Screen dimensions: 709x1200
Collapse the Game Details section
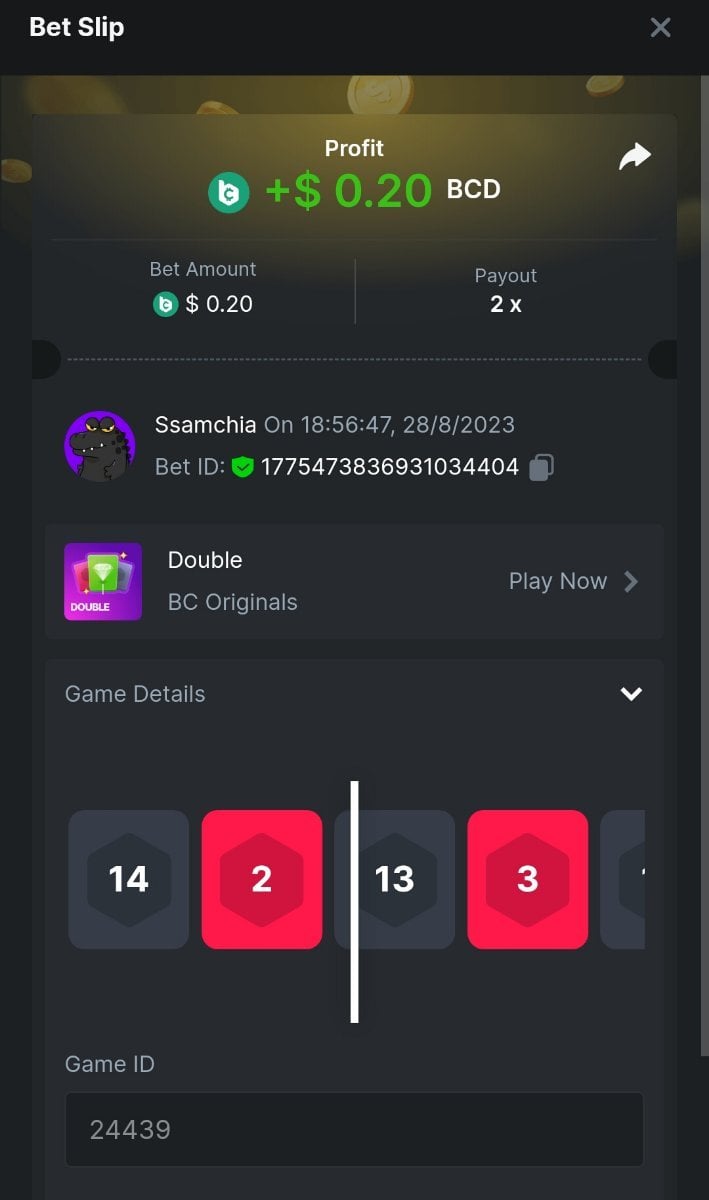point(631,694)
